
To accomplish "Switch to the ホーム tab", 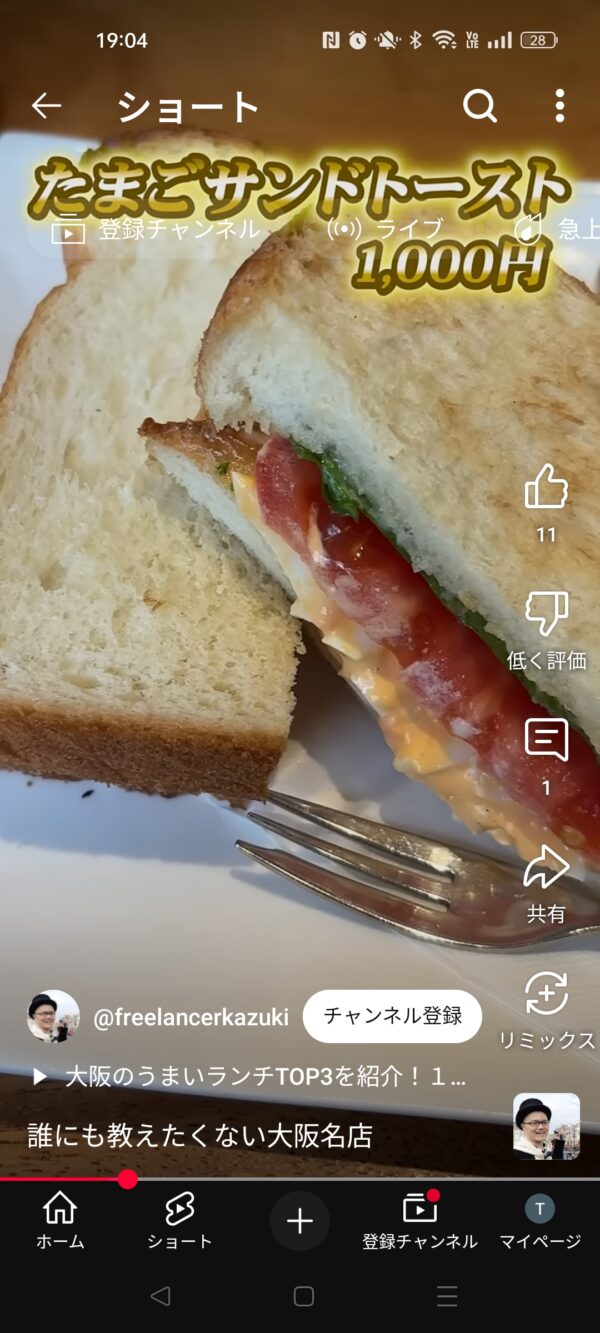I will tap(60, 1220).
